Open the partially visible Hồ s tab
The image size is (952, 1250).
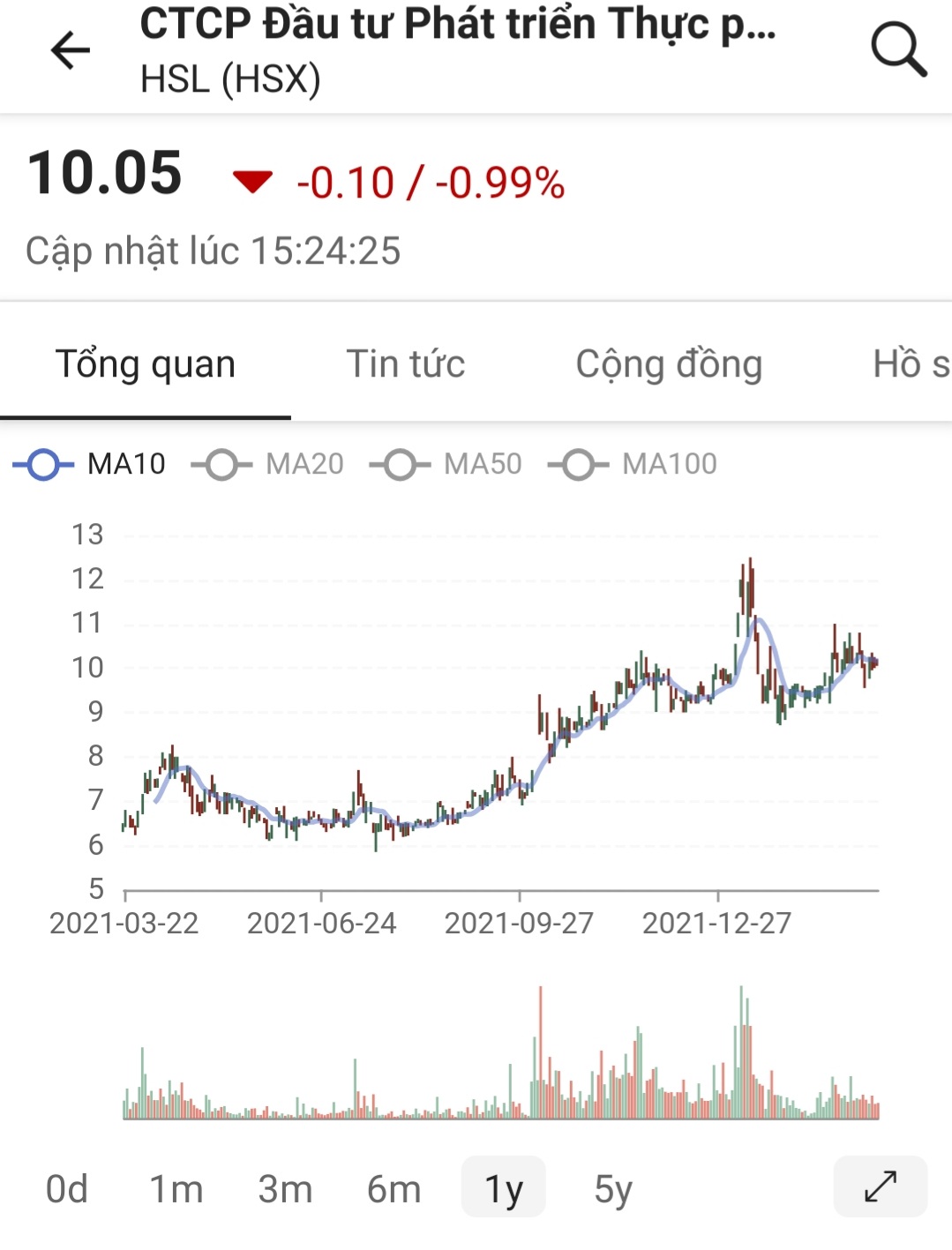[x=911, y=364]
